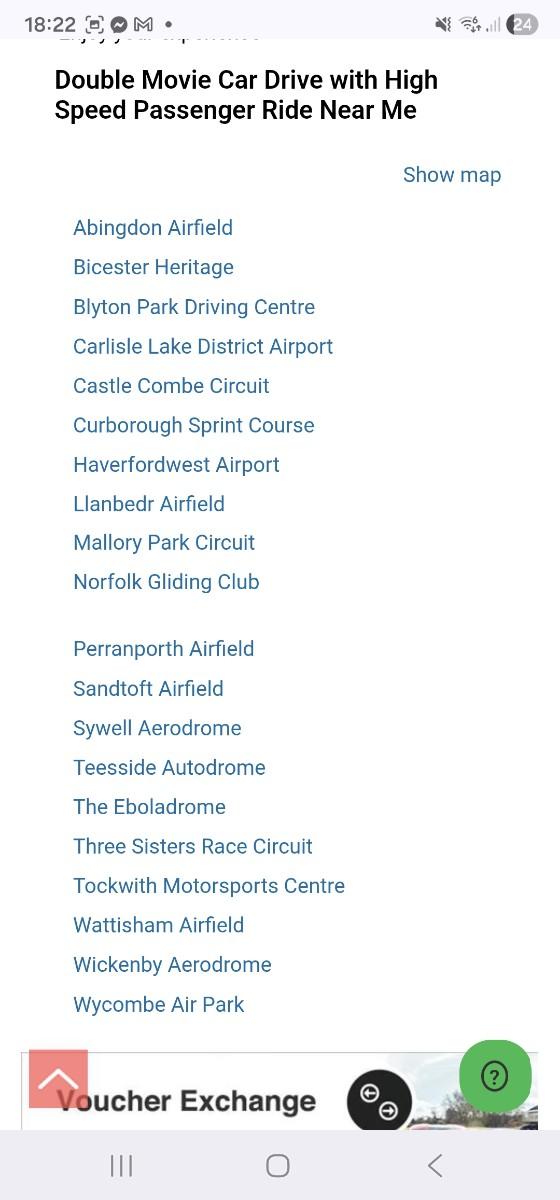Open Abingdon Airfield location
The height and width of the screenshot is (1200, 560).
153,228
